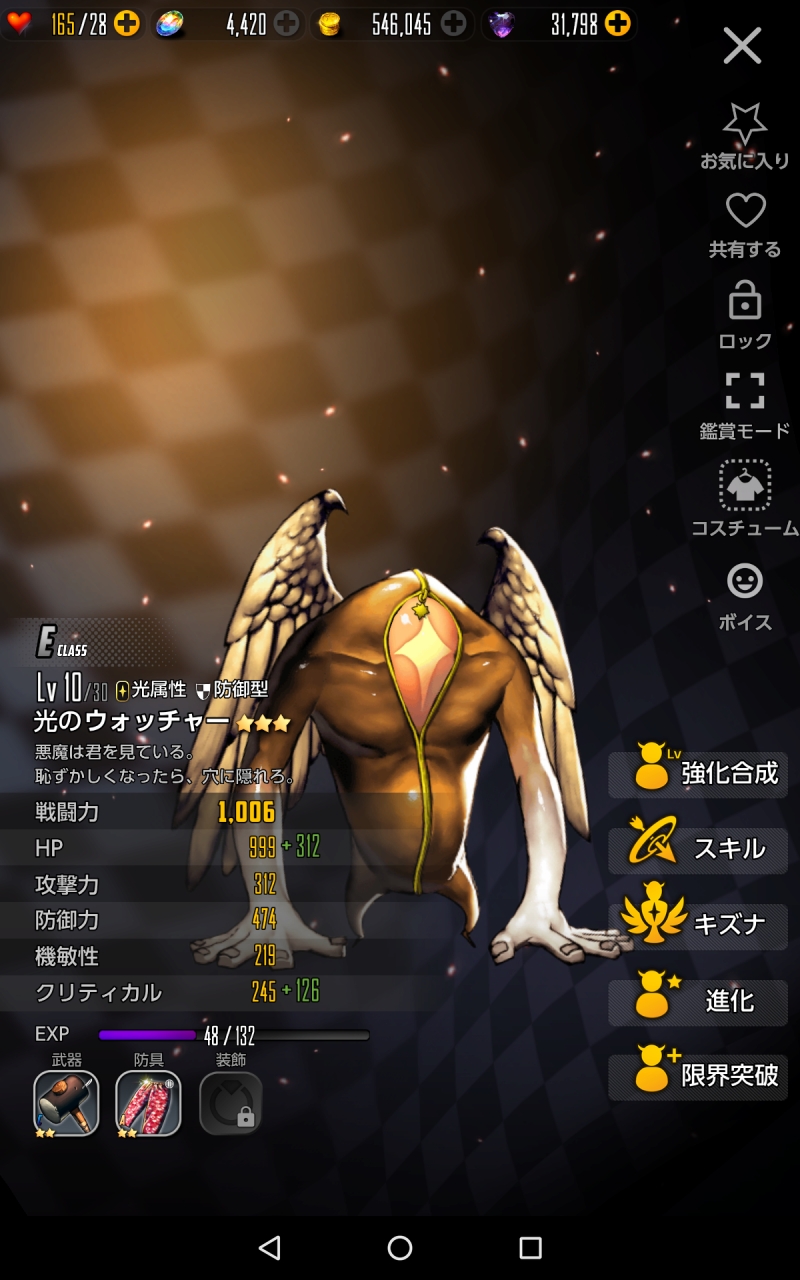Enter viewing mode (鑑賞モード)
Image resolution: width=800 pixels, height=1280 pixels.
745,403
